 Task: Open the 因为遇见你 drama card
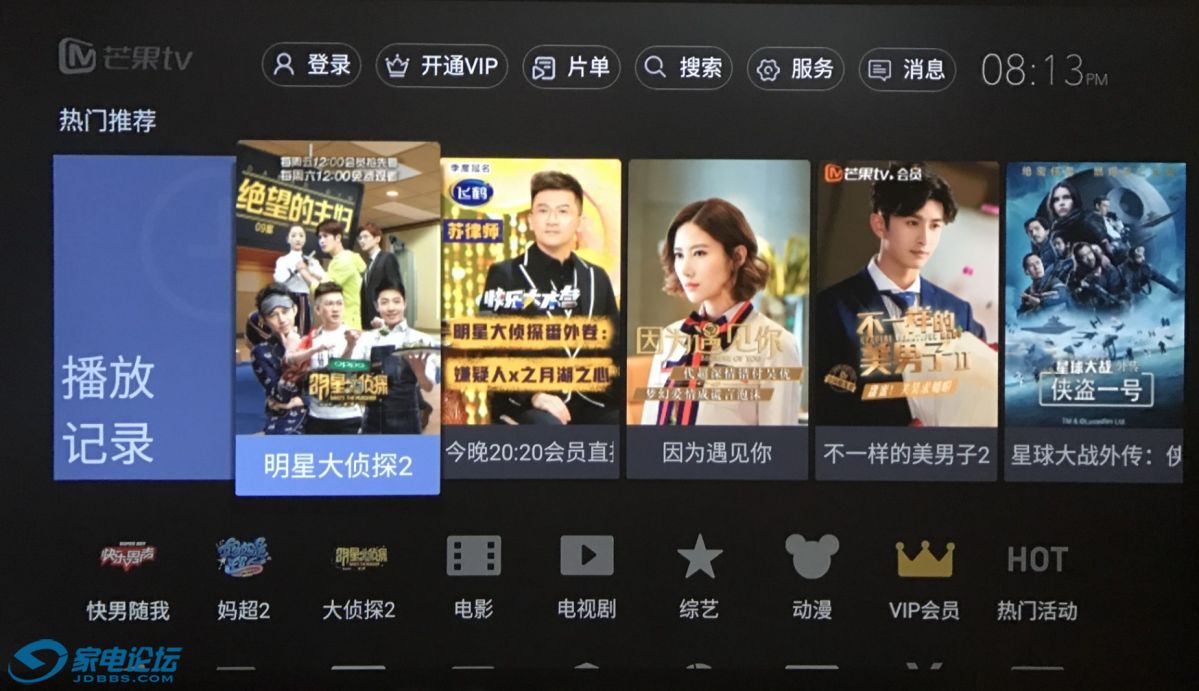tap(717, 319)
